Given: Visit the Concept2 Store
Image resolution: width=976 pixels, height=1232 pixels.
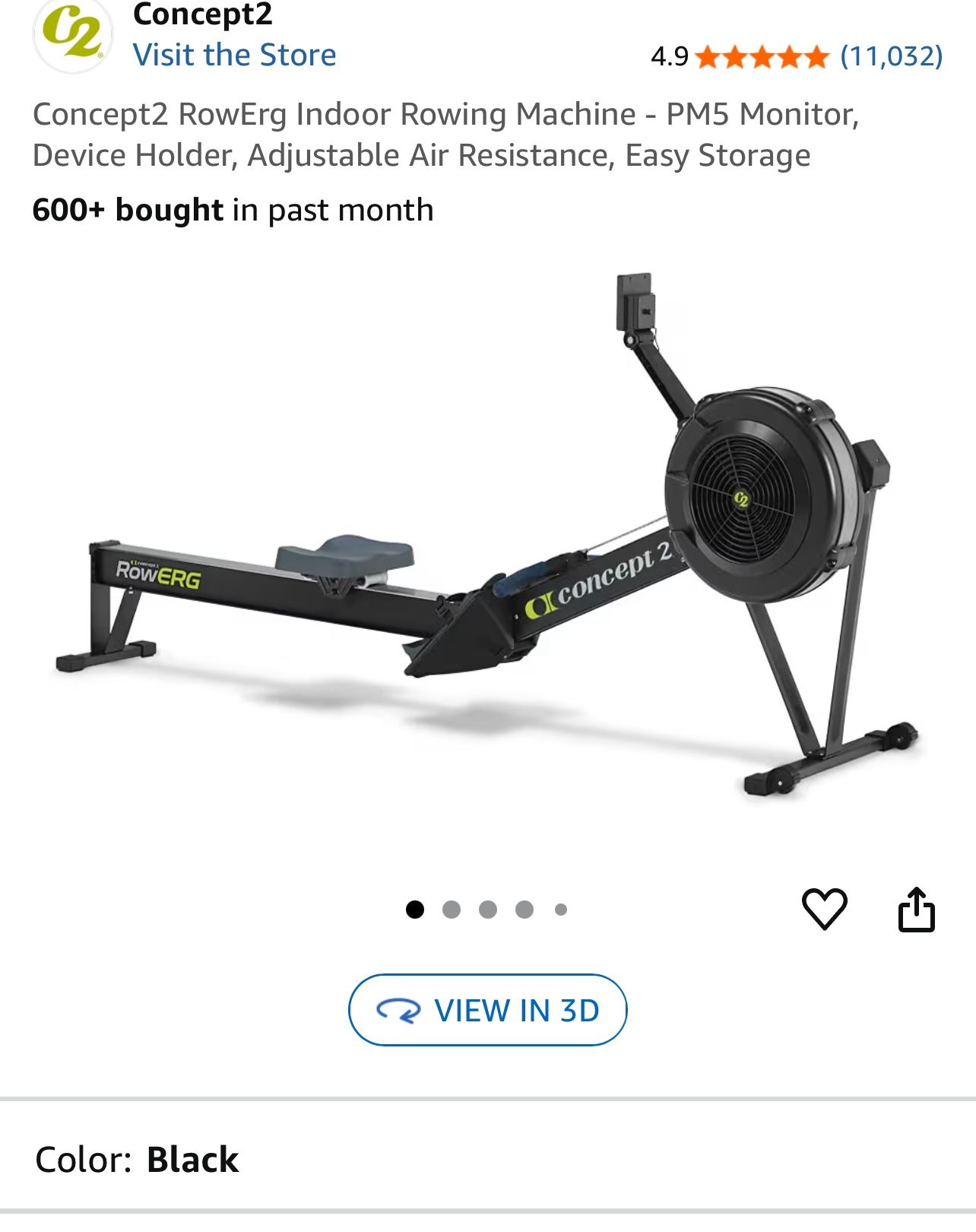Looking at the screenshot, I should pyautogui.click(x=234, y=54).
